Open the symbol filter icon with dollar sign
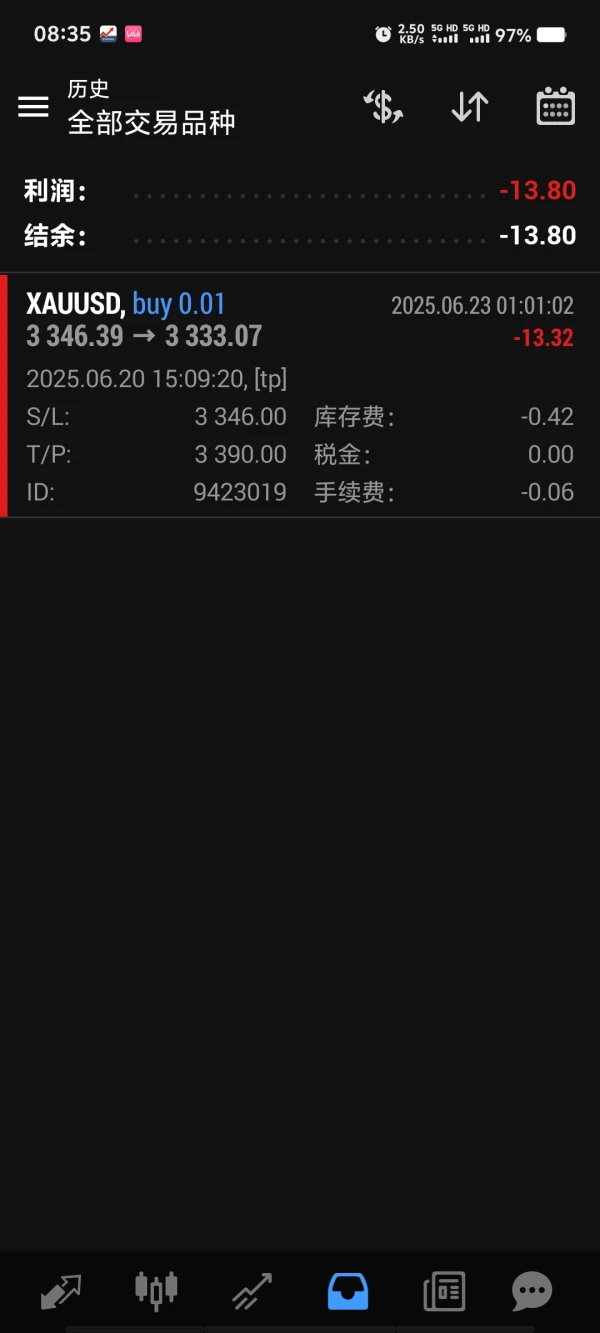 [x=383, y=106]
